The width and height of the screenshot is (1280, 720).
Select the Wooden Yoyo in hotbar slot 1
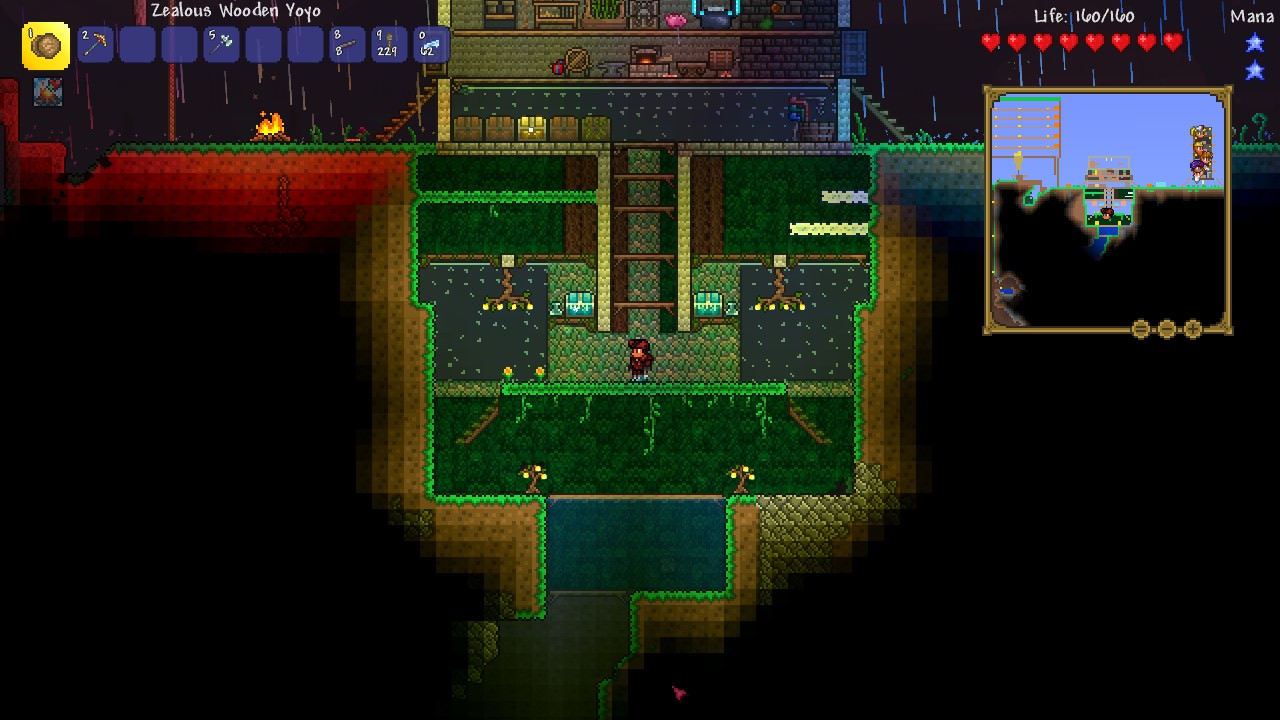click(46, 46)
